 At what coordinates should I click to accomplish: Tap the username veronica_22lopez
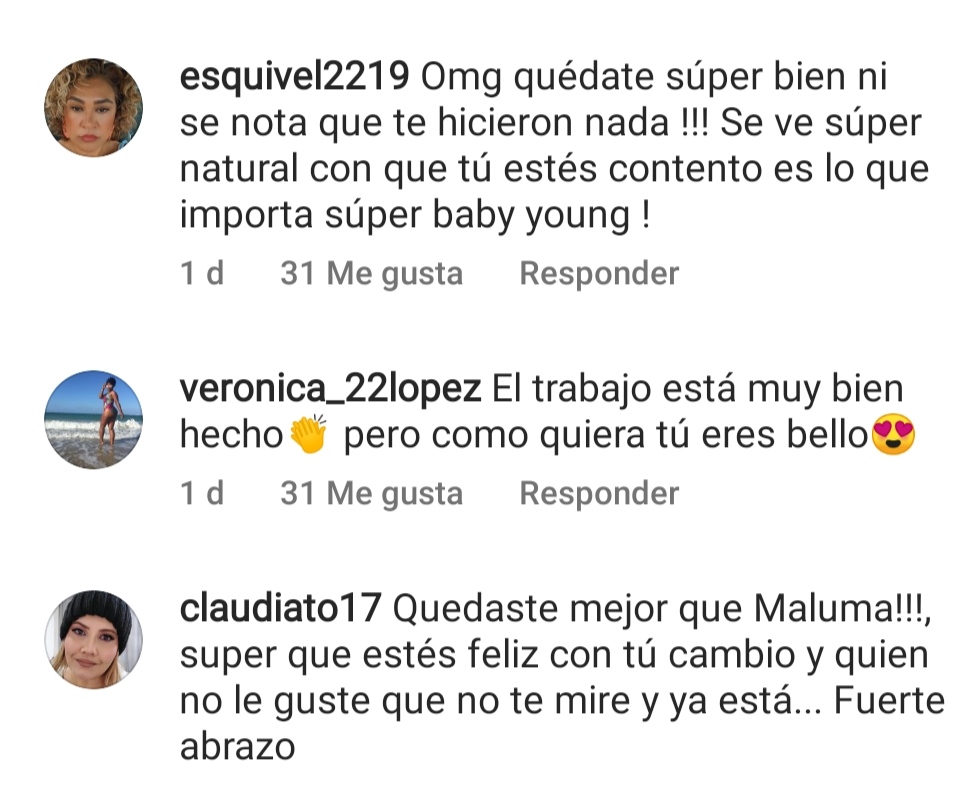(x=331, y=390)
